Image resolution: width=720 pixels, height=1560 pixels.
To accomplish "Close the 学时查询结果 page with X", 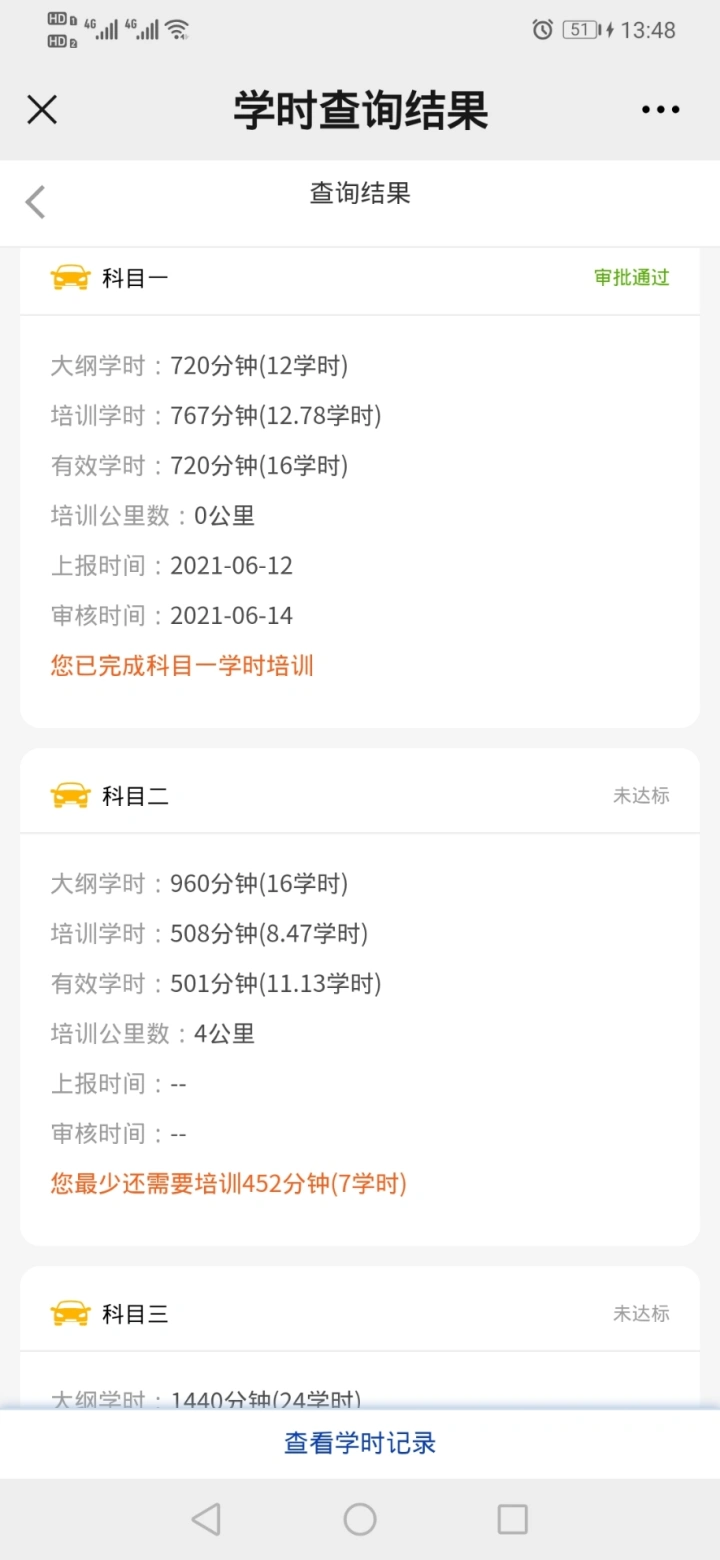I will point(42,110).
